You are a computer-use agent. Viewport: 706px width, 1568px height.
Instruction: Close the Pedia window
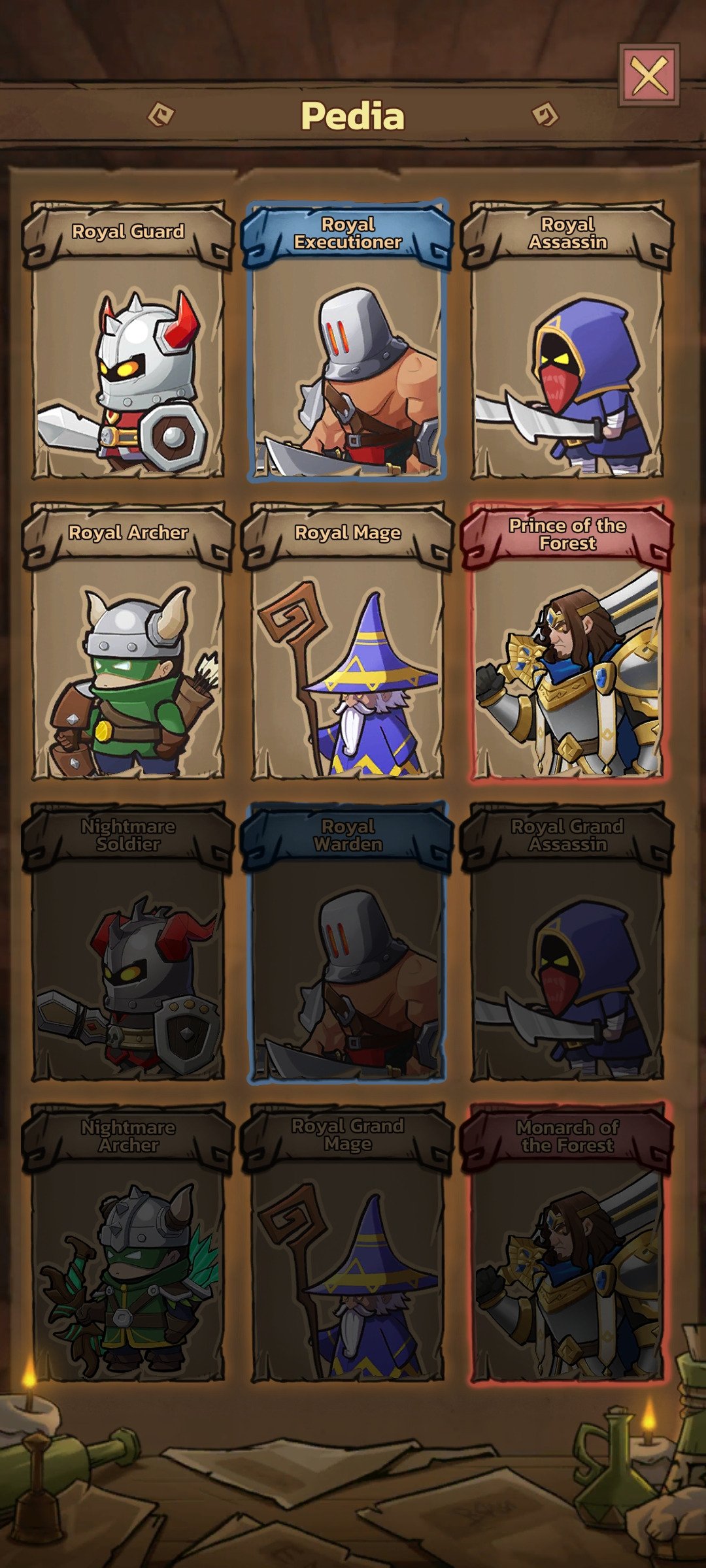coord(649,75)
